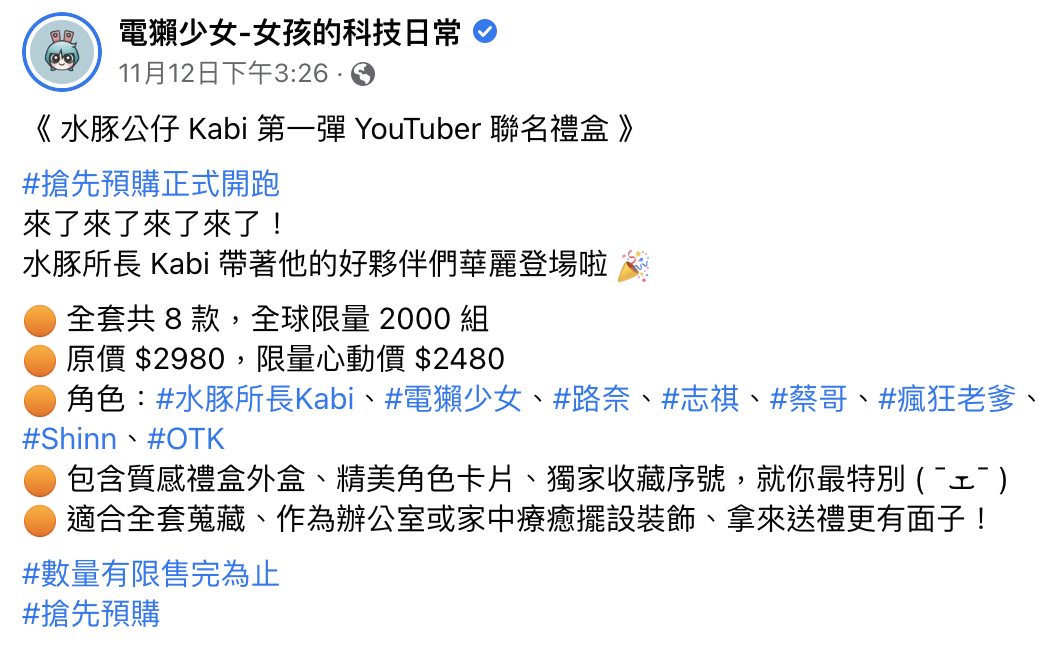Screen dimensions: 1064x650
Task: Open 電獺少女 profile picture
Action: click(x=62, y=53)
